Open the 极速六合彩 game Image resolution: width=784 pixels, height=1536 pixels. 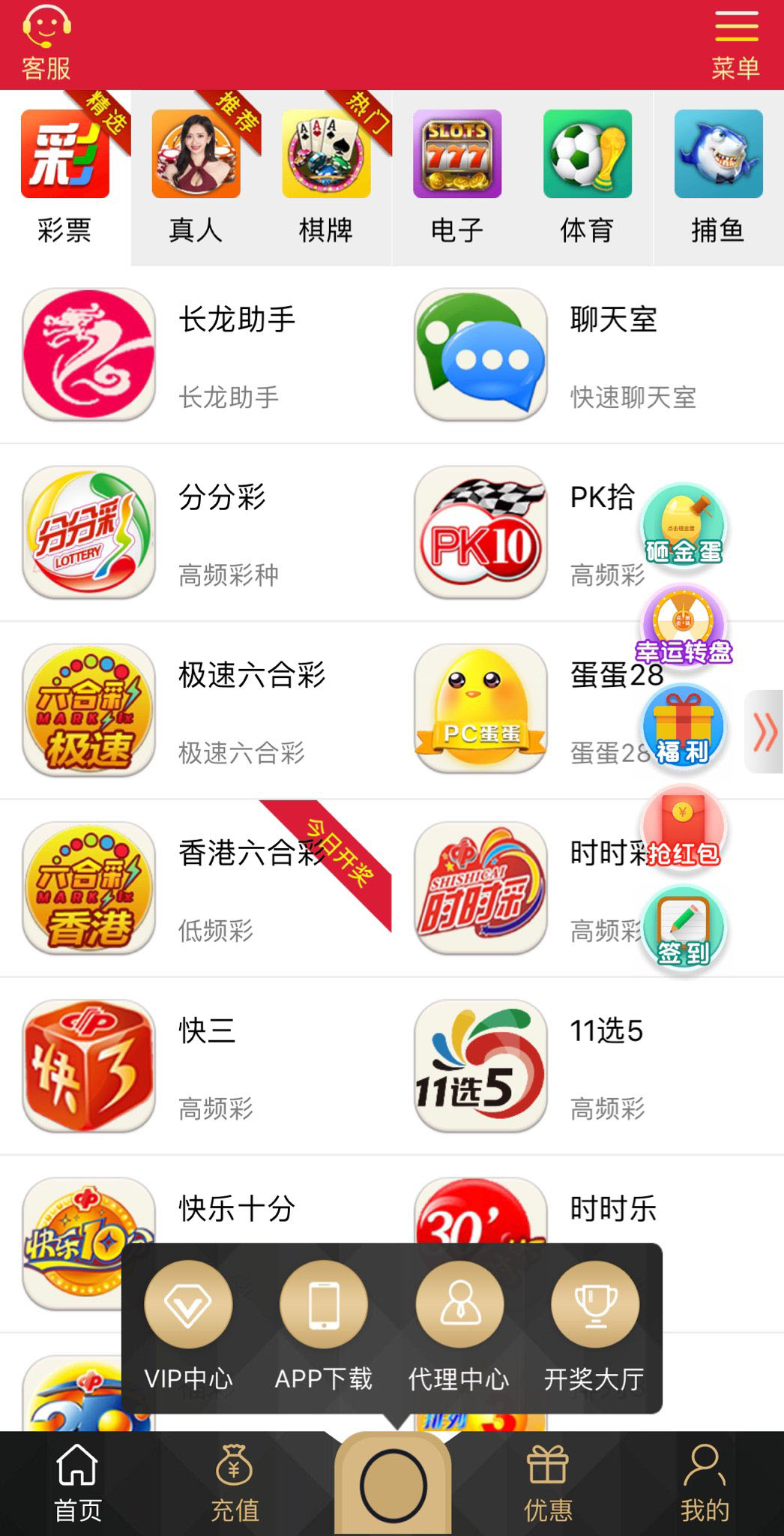[x=89, y=710]
